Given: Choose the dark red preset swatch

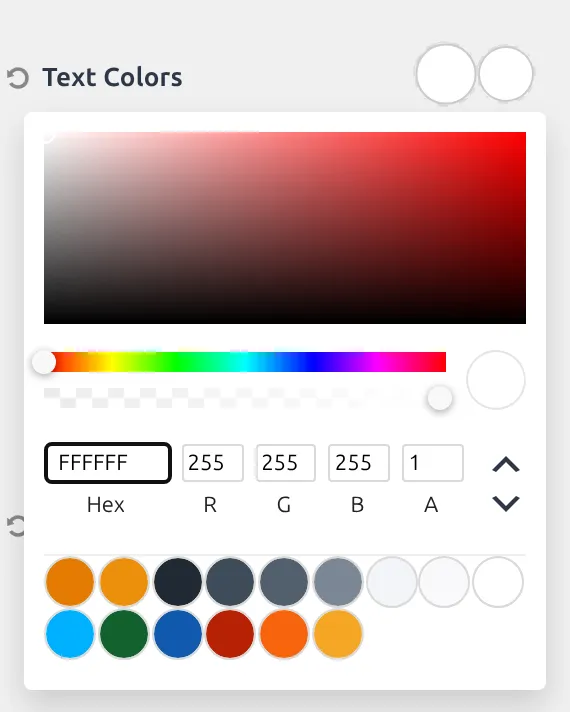Looking at the screenshot, I should point(230,634).
